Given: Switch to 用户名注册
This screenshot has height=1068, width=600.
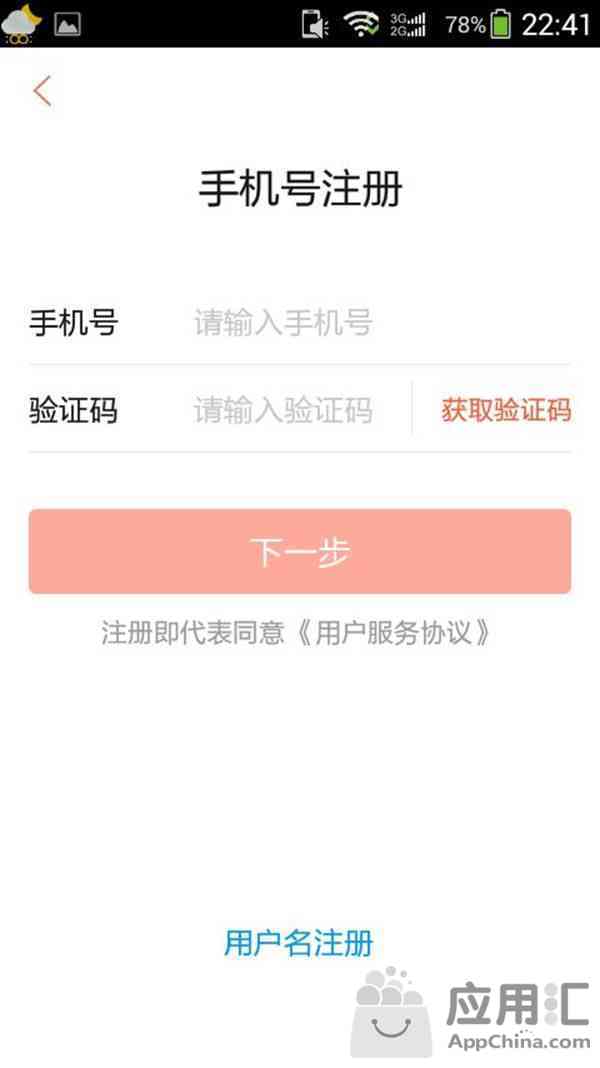Looking at the screenshot, I should point(299,943).
